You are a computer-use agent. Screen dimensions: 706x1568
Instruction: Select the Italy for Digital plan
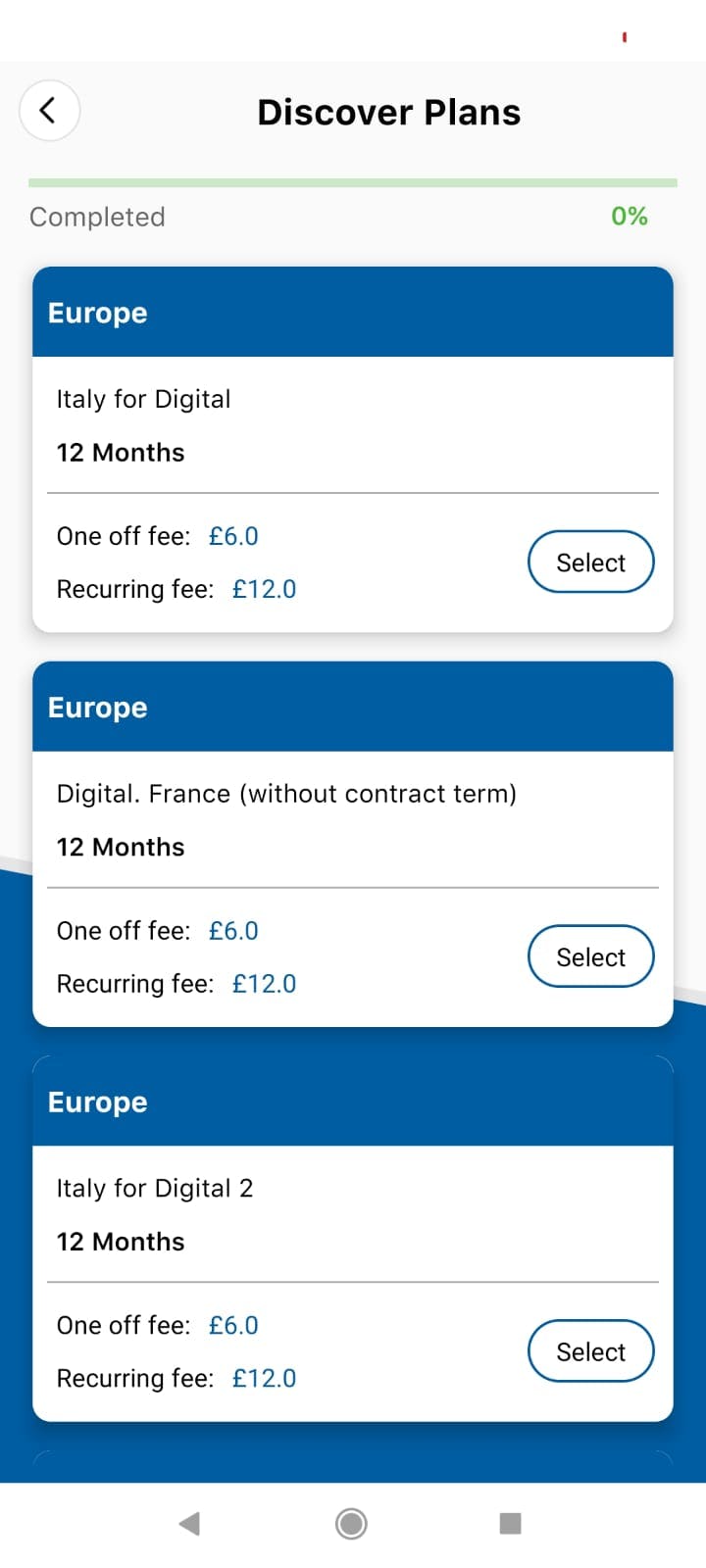[590, 563]
